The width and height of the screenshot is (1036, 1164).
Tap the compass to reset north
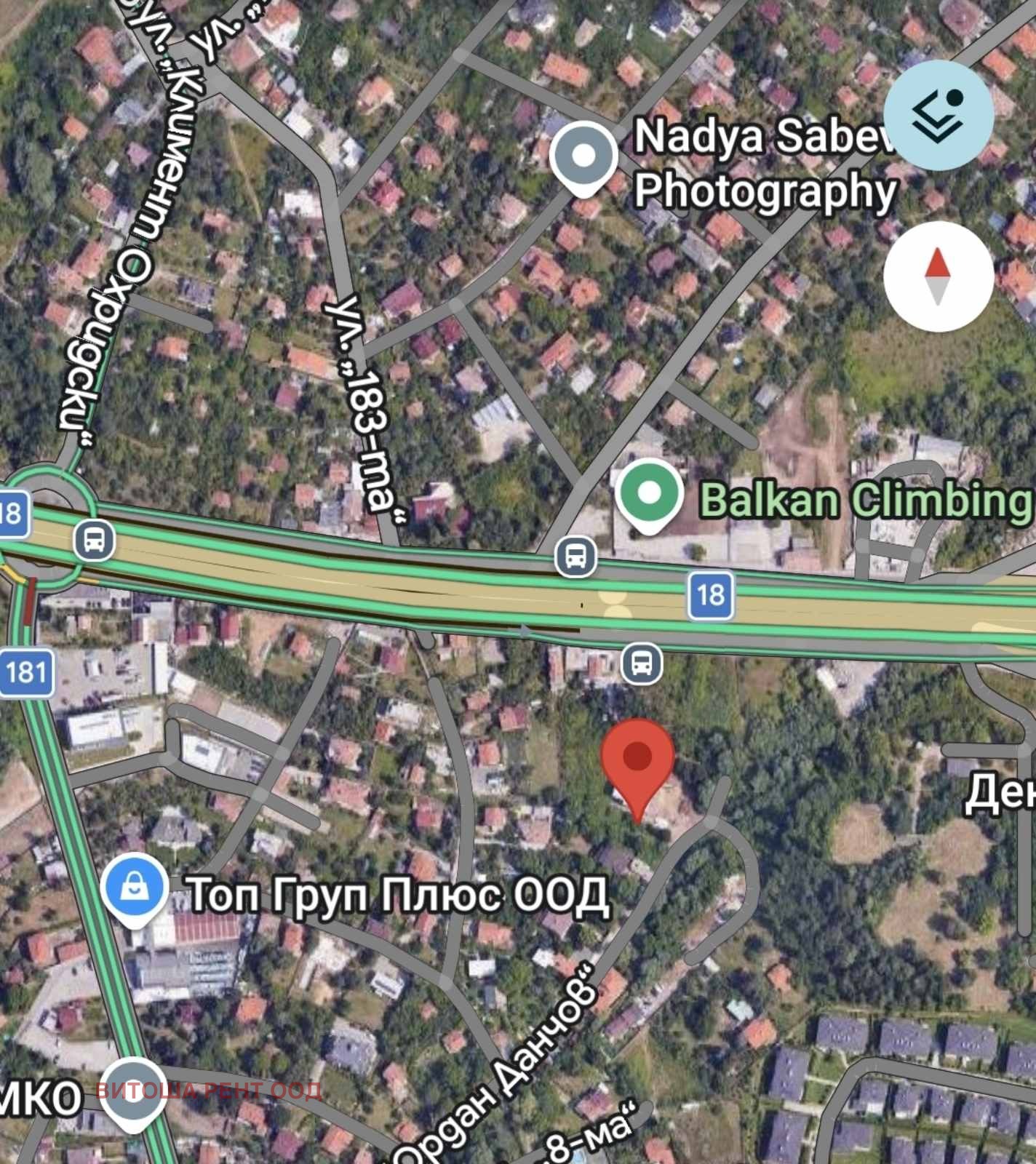pos(938,276)
